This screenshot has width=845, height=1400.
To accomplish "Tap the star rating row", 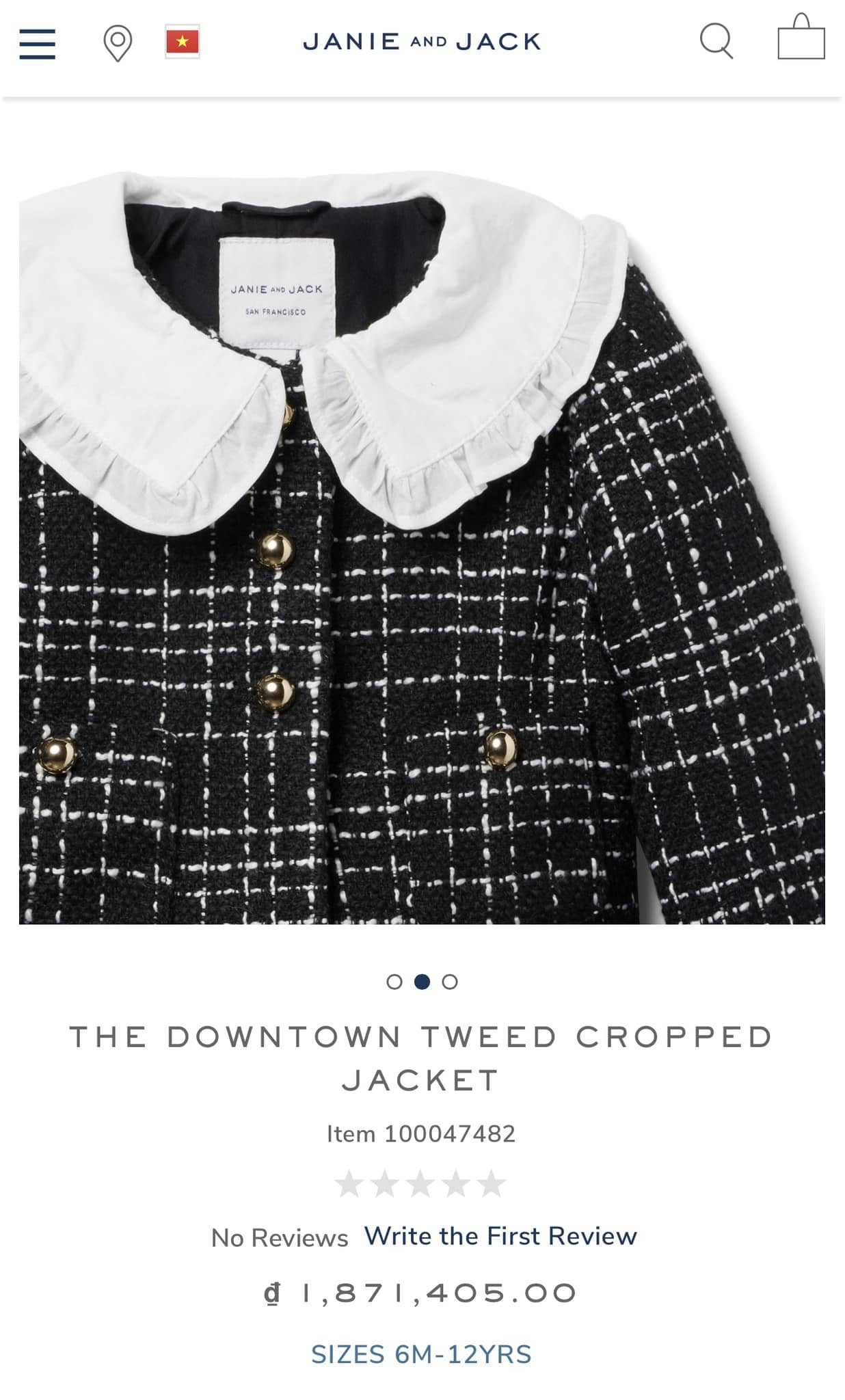I will tap(420, 1184).
